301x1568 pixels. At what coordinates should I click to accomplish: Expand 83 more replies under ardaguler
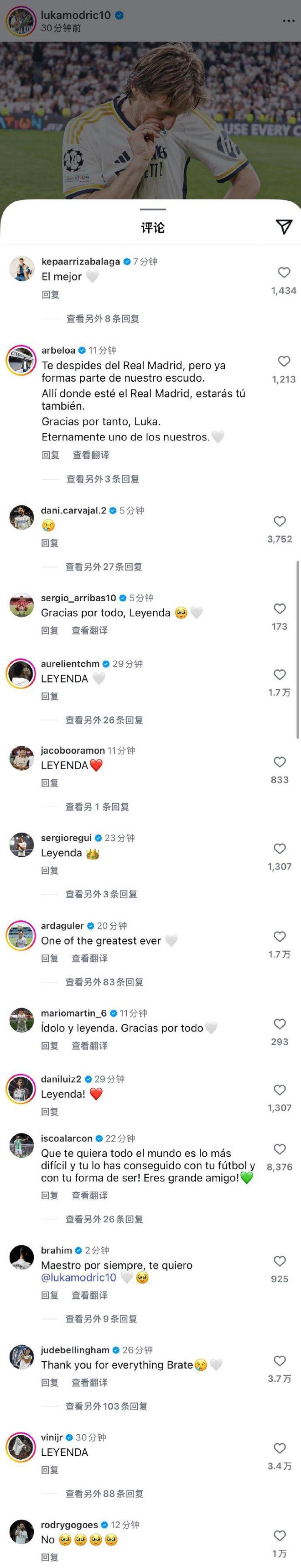click(x=104, y=982)
